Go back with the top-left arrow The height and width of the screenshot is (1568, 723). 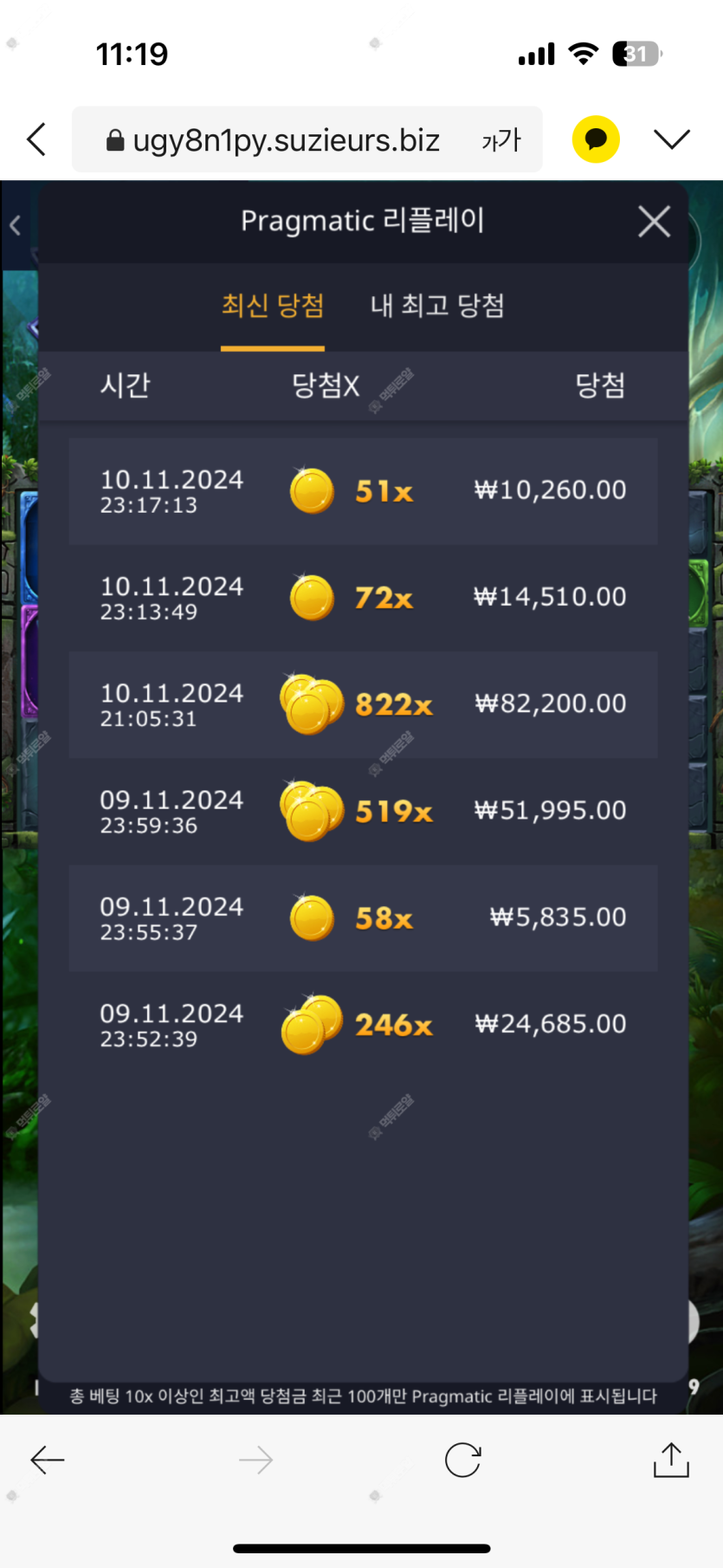36,139
